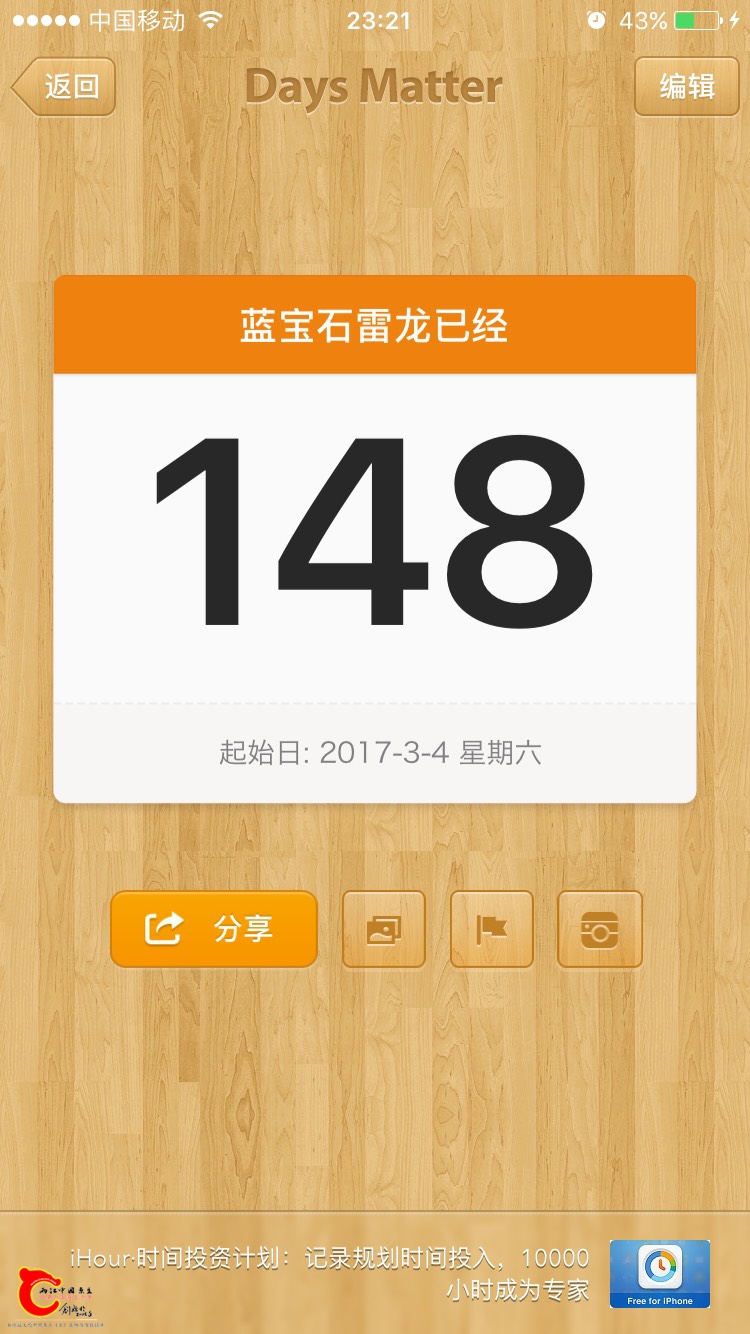750x1334 pixels.
Task: Tap the 148 days counter card
Action: pos(375,540)
